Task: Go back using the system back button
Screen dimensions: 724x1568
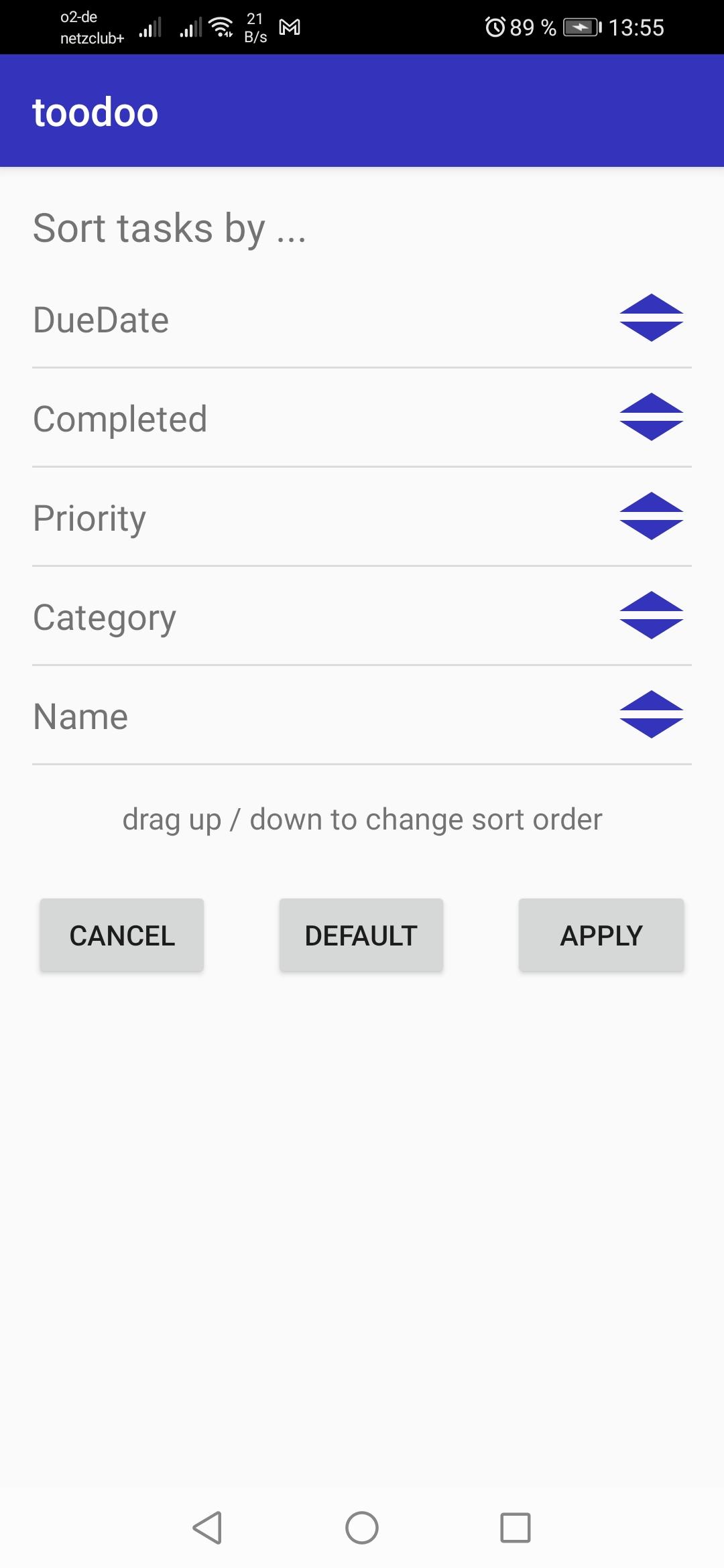Action: (208, 1528)
